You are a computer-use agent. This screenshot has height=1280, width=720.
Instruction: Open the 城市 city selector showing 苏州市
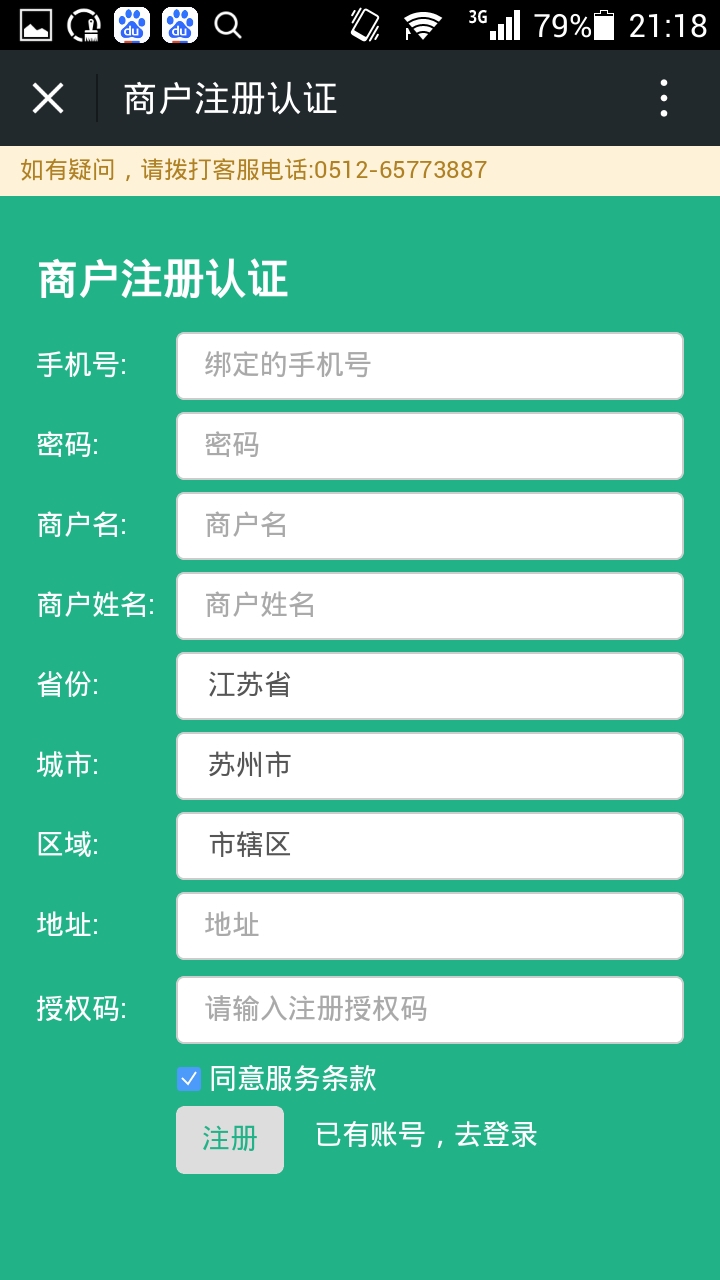point(429,765)
